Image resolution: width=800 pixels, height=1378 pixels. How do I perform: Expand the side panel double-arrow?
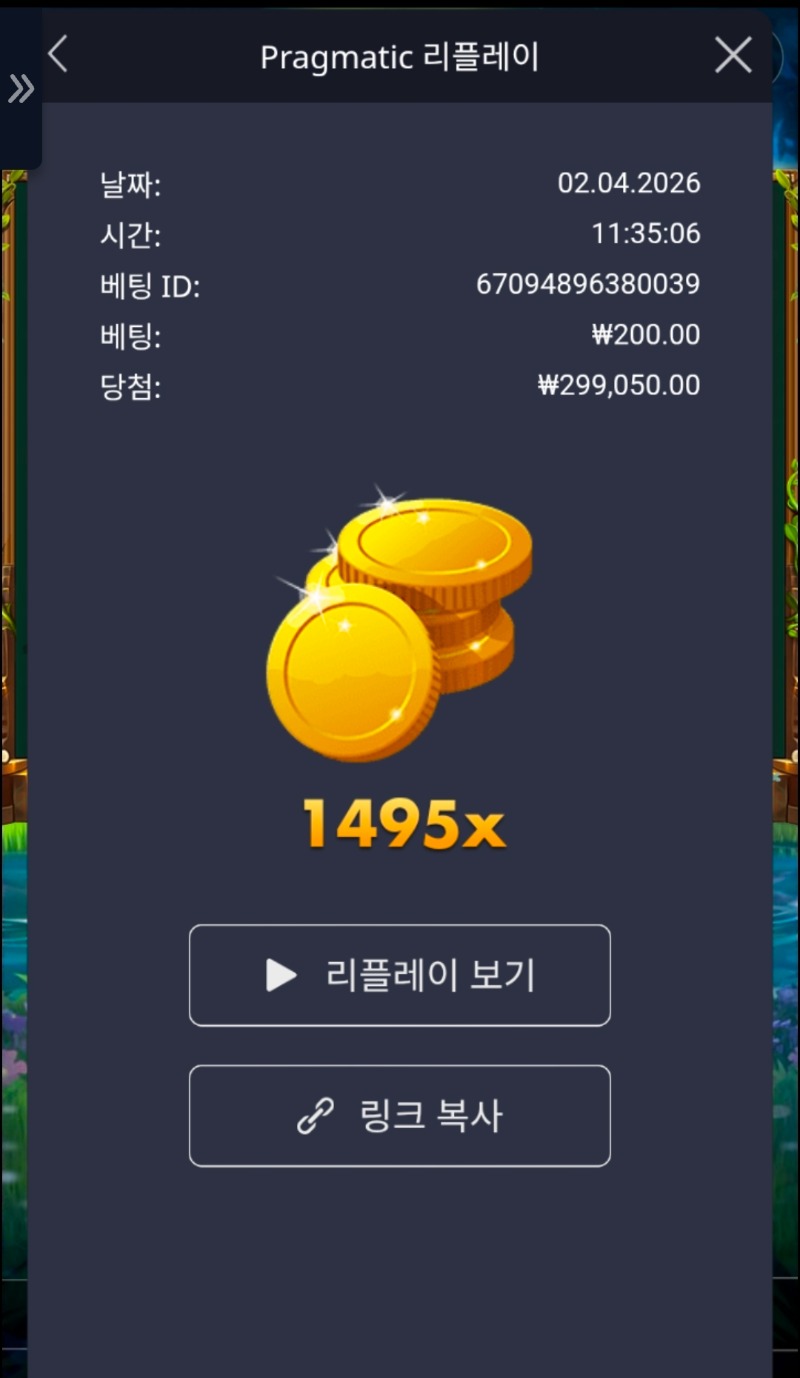pos(20,90)
